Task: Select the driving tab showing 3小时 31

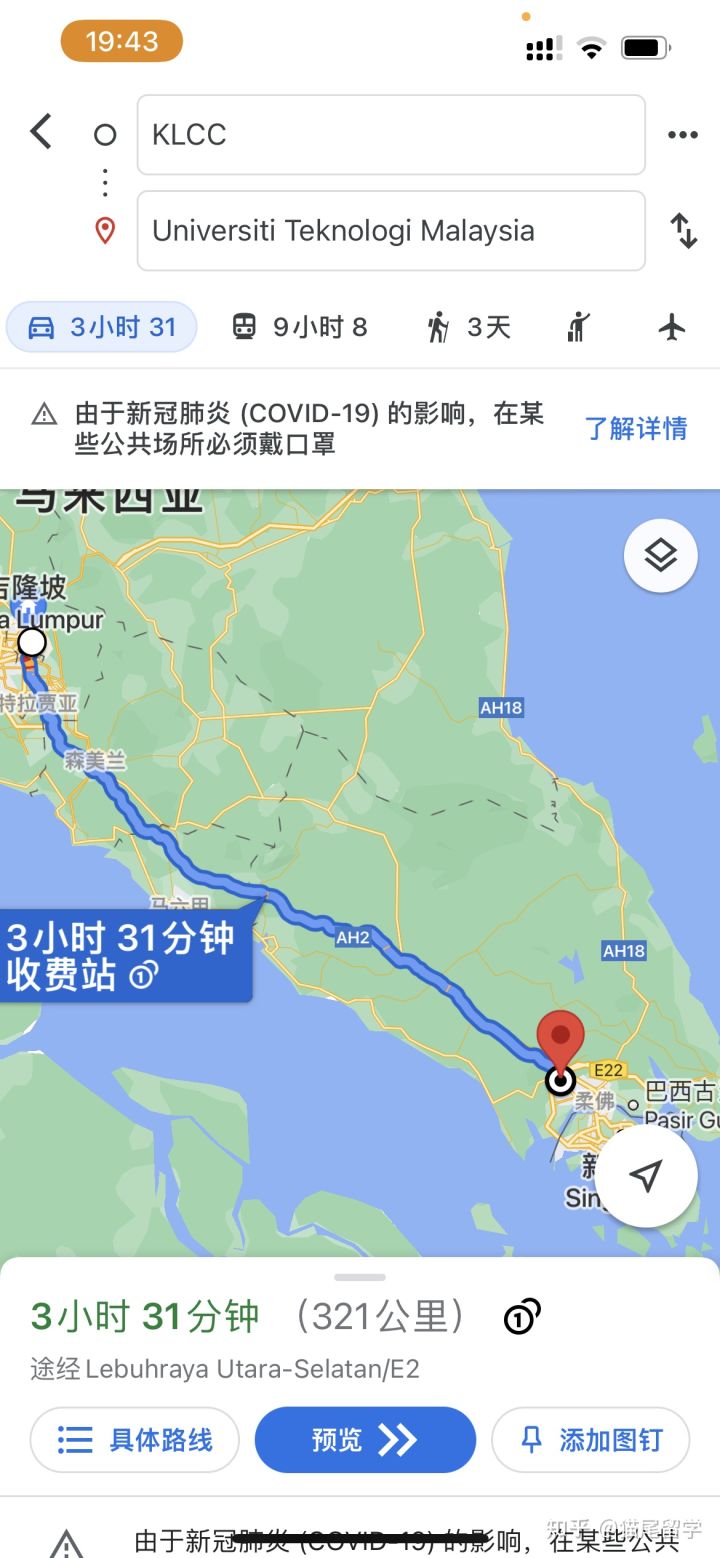Action: pyautogui.click(x=102, y=327)
